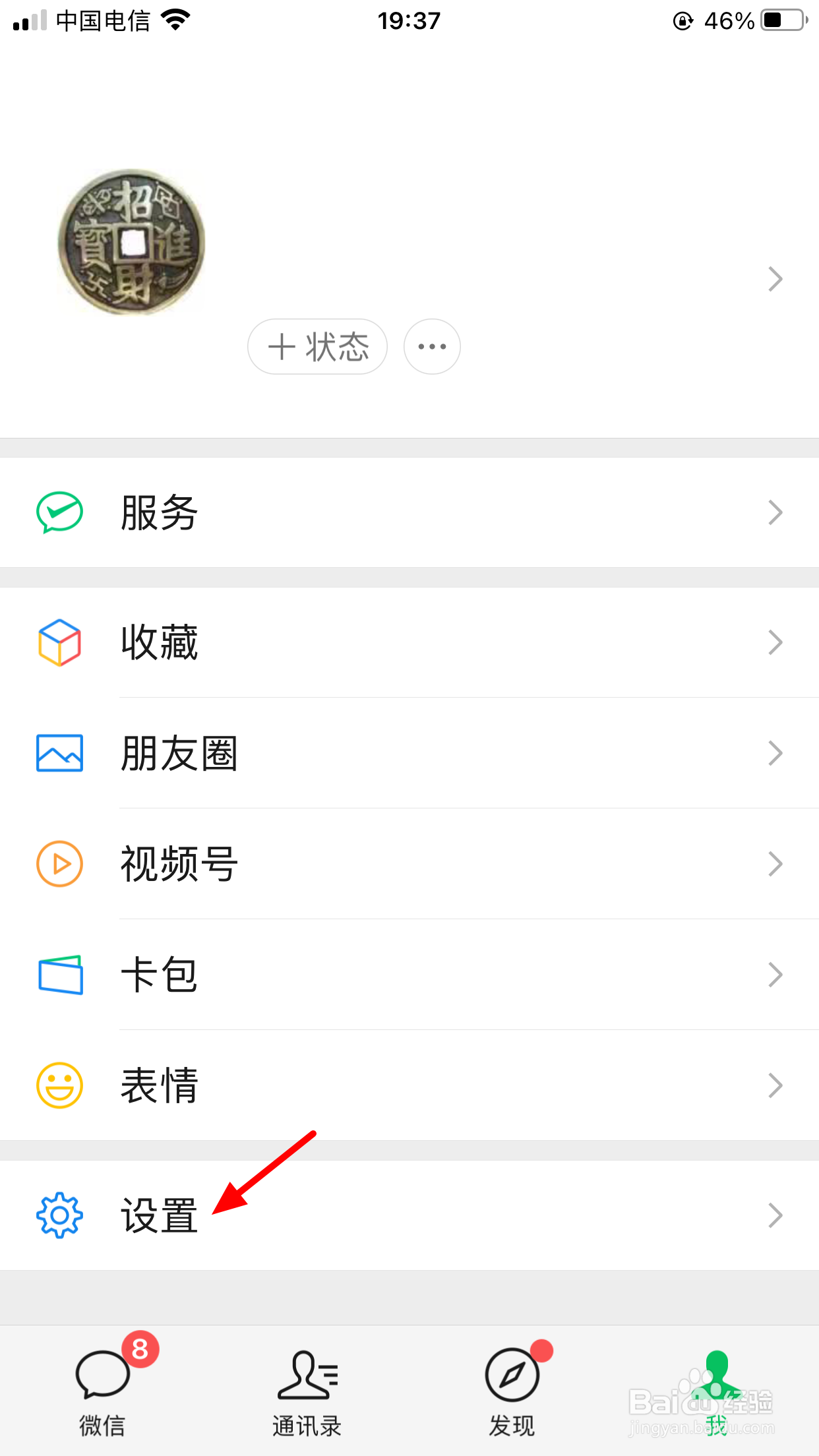
Task: Open 服务 (Services)
Action: click(x=409, y=512)
